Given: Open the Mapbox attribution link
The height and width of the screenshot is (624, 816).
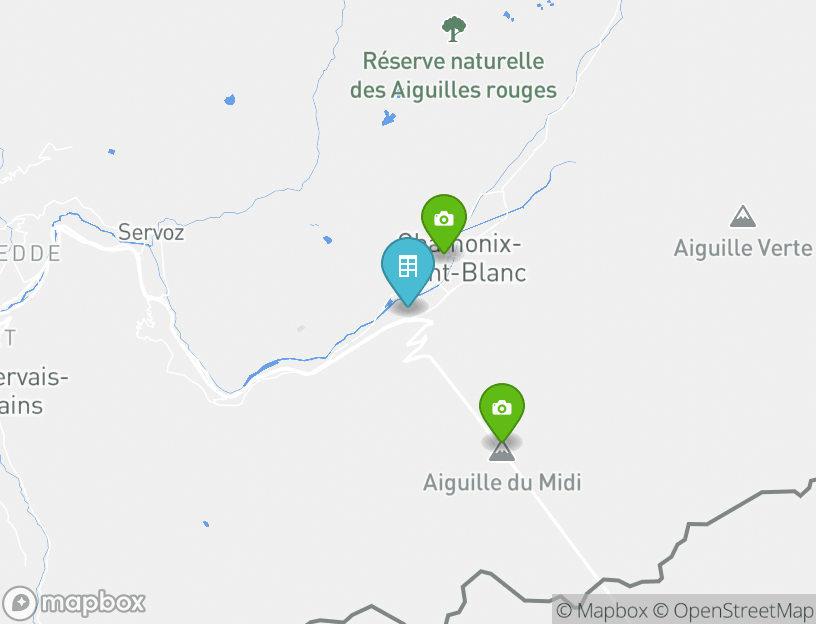Looking at the screenshot, I should click(x=602, y=610).
